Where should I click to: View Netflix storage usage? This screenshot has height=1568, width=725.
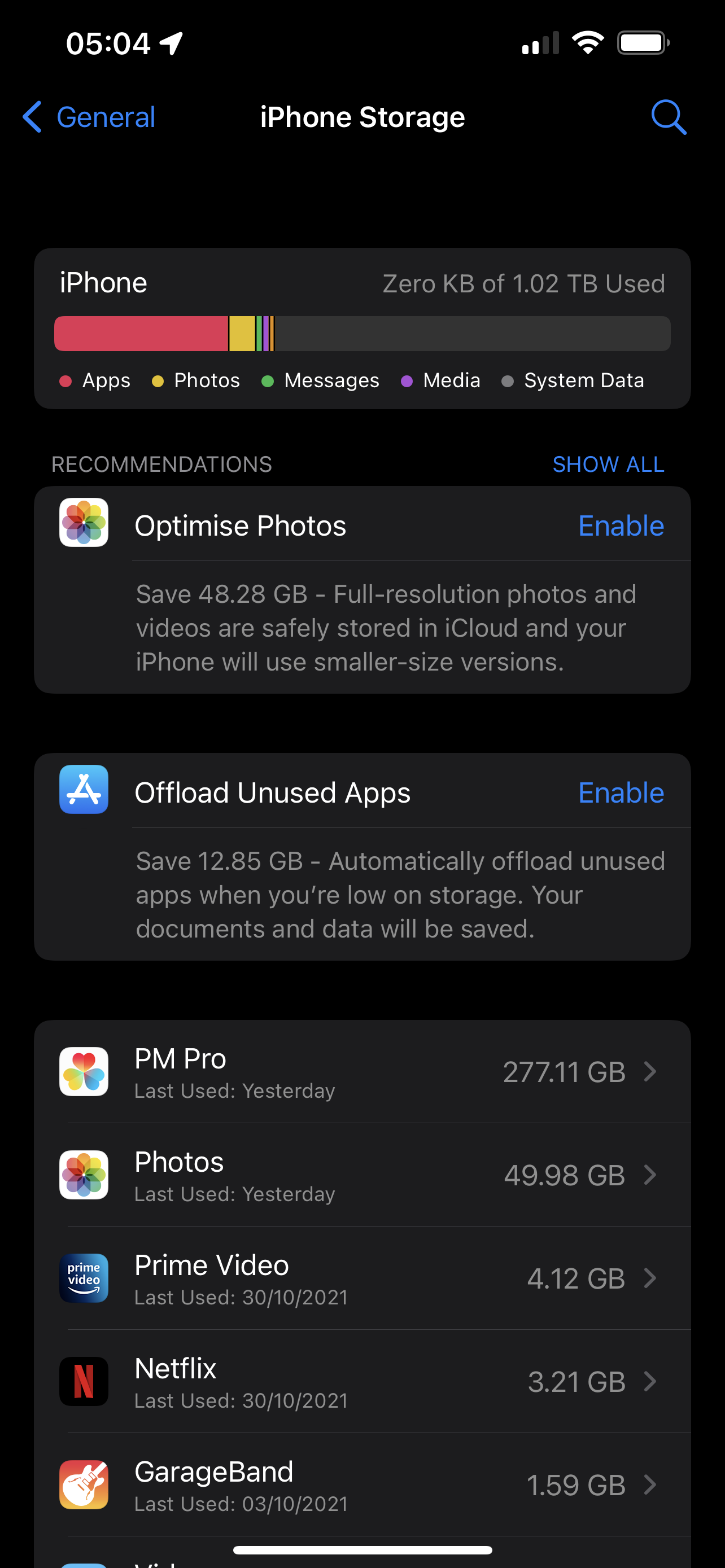[362, 1382]
